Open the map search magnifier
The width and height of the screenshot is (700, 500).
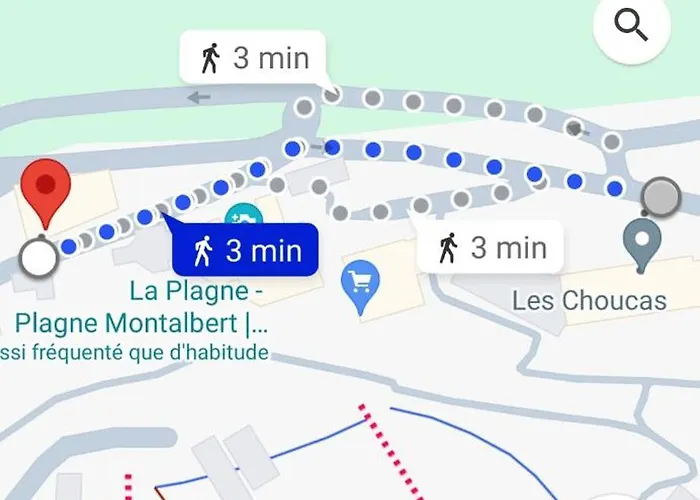[632, 27]
